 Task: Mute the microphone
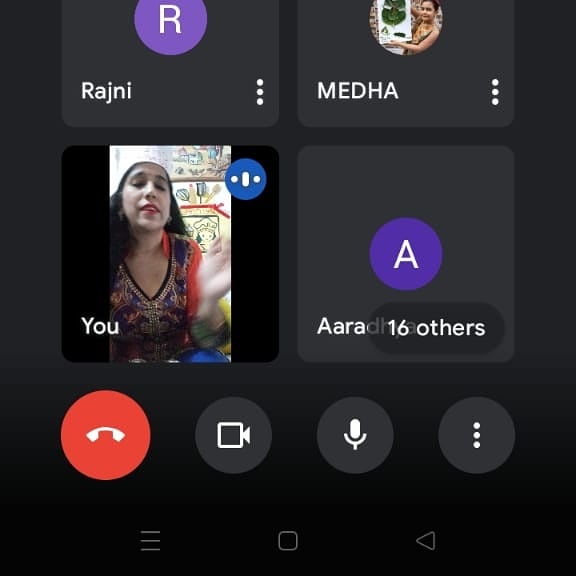[x=355, y=435]
